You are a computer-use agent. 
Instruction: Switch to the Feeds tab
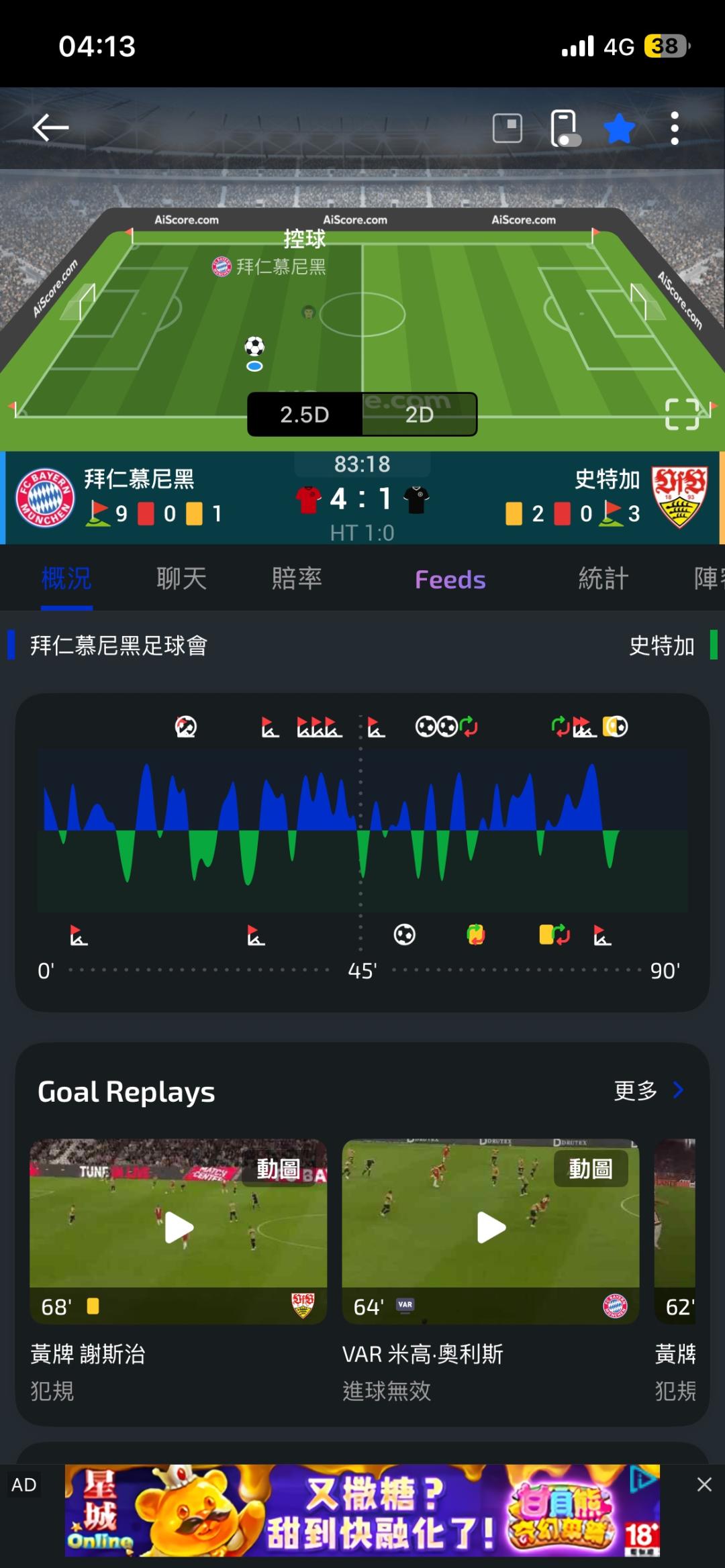pyautogui.click(x=450, y=580)
